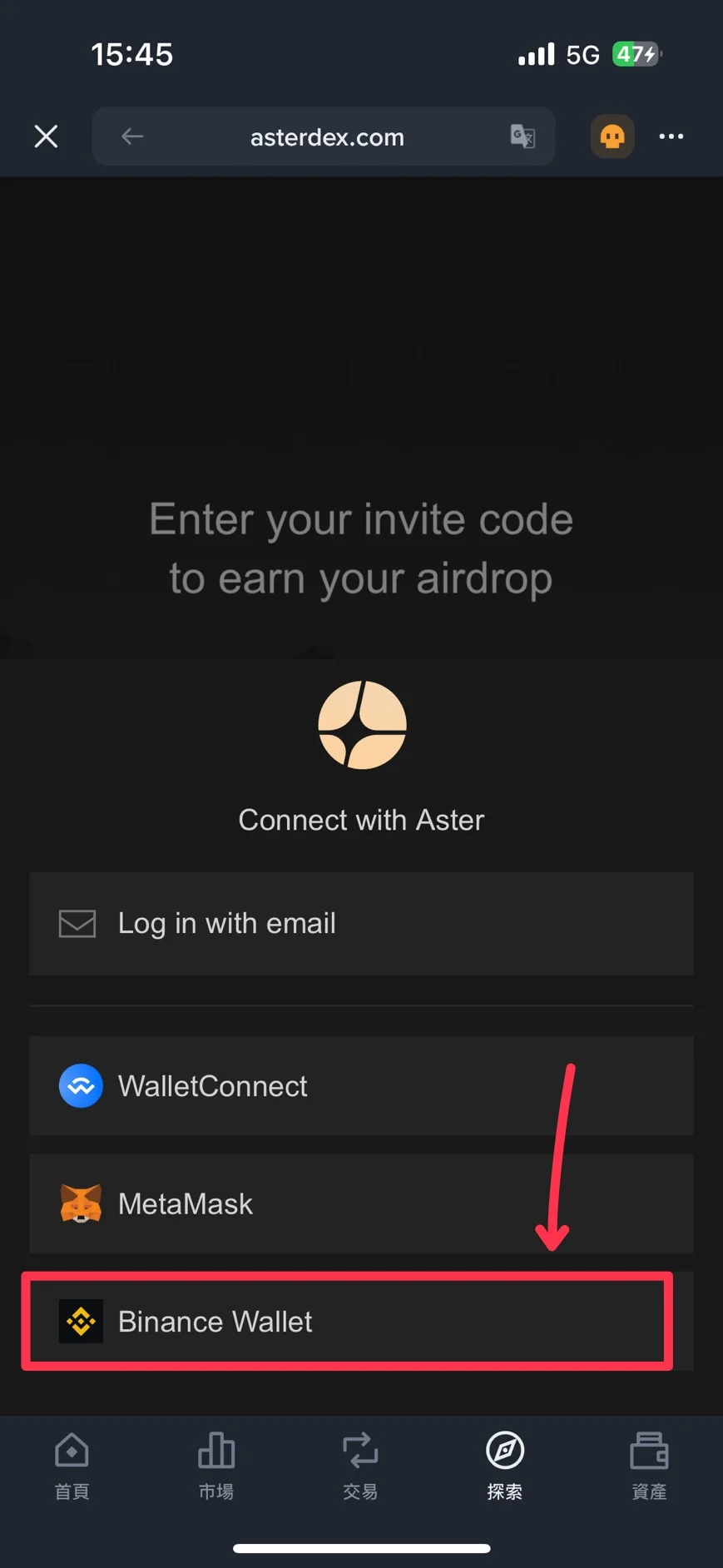Connect using MetaMask
The width and height of the screenshot is (723, 1568).
click(x=361, y=1203)
